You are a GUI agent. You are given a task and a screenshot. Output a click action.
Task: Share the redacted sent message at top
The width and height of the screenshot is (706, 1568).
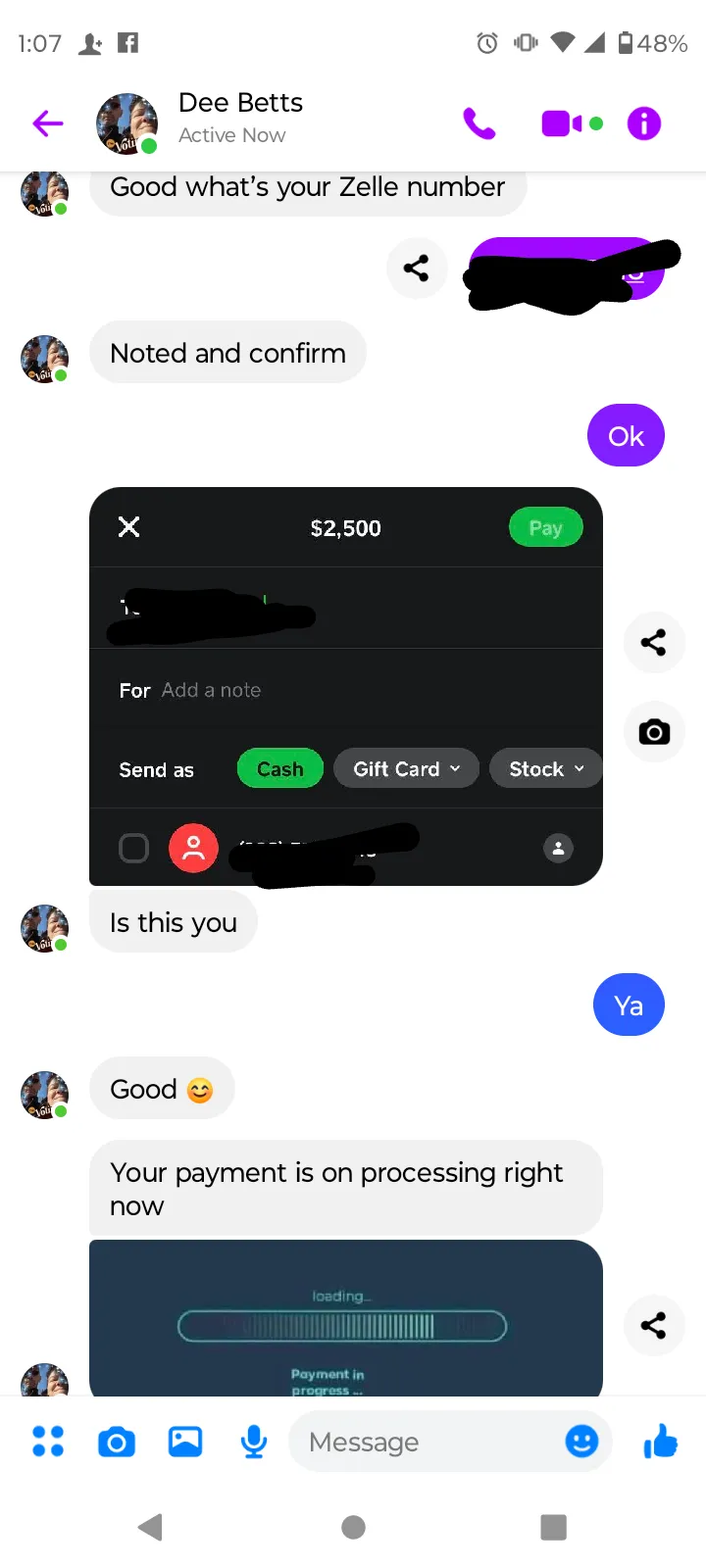[417, 268]
